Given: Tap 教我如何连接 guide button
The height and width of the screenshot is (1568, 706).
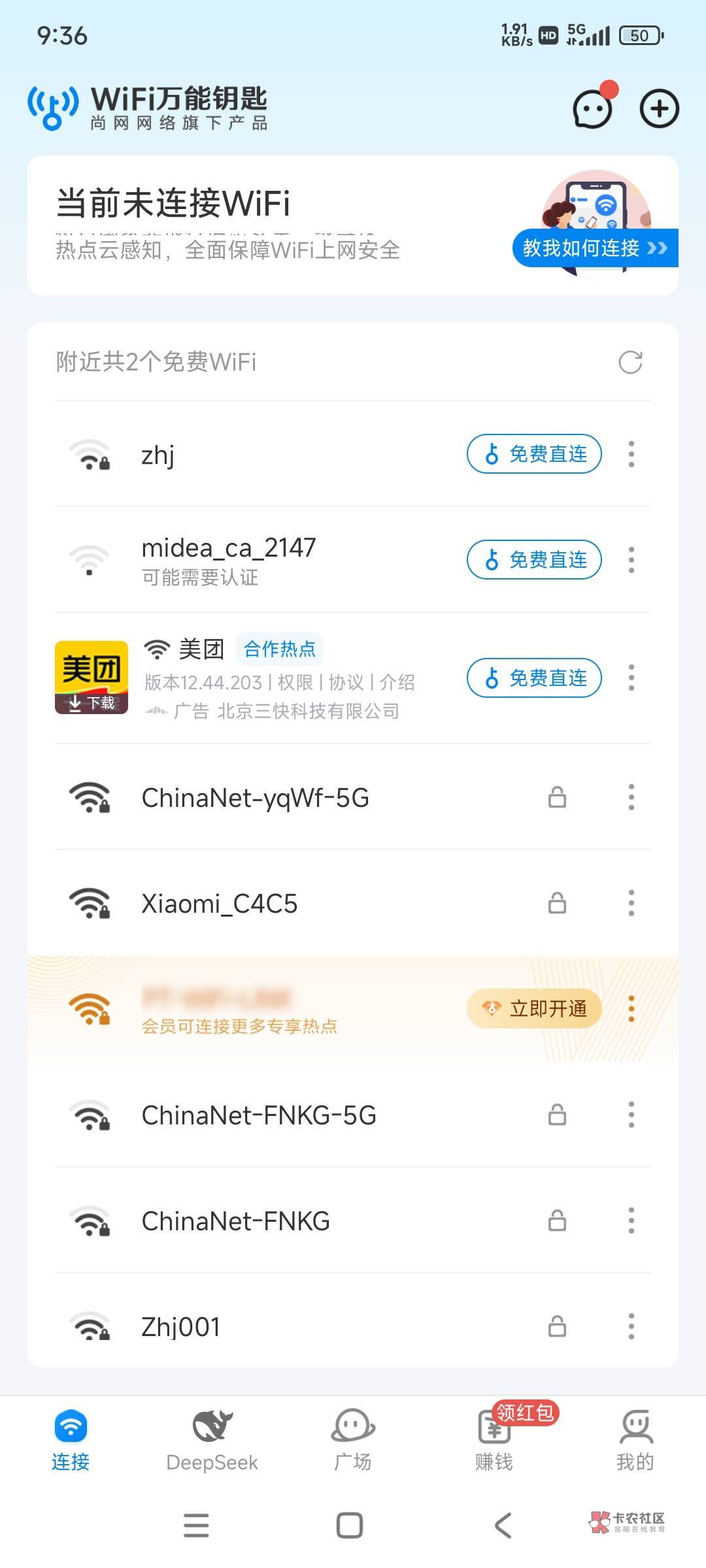Looking at the screenshot, I should coord(594,248).
